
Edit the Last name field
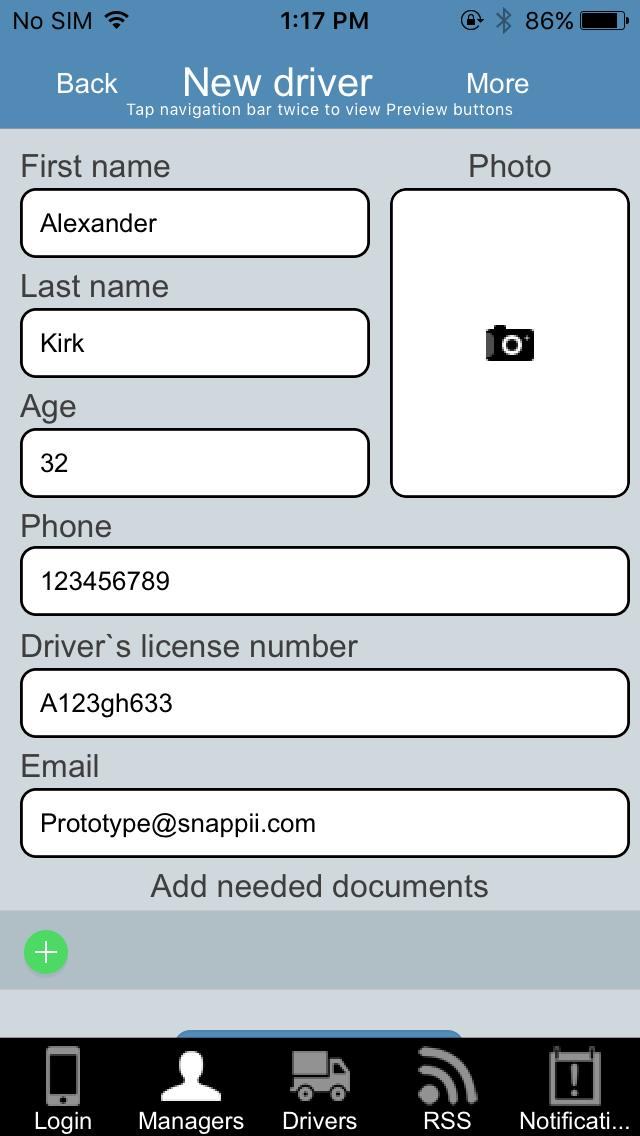pyautogui.click(x=195, y=343)
